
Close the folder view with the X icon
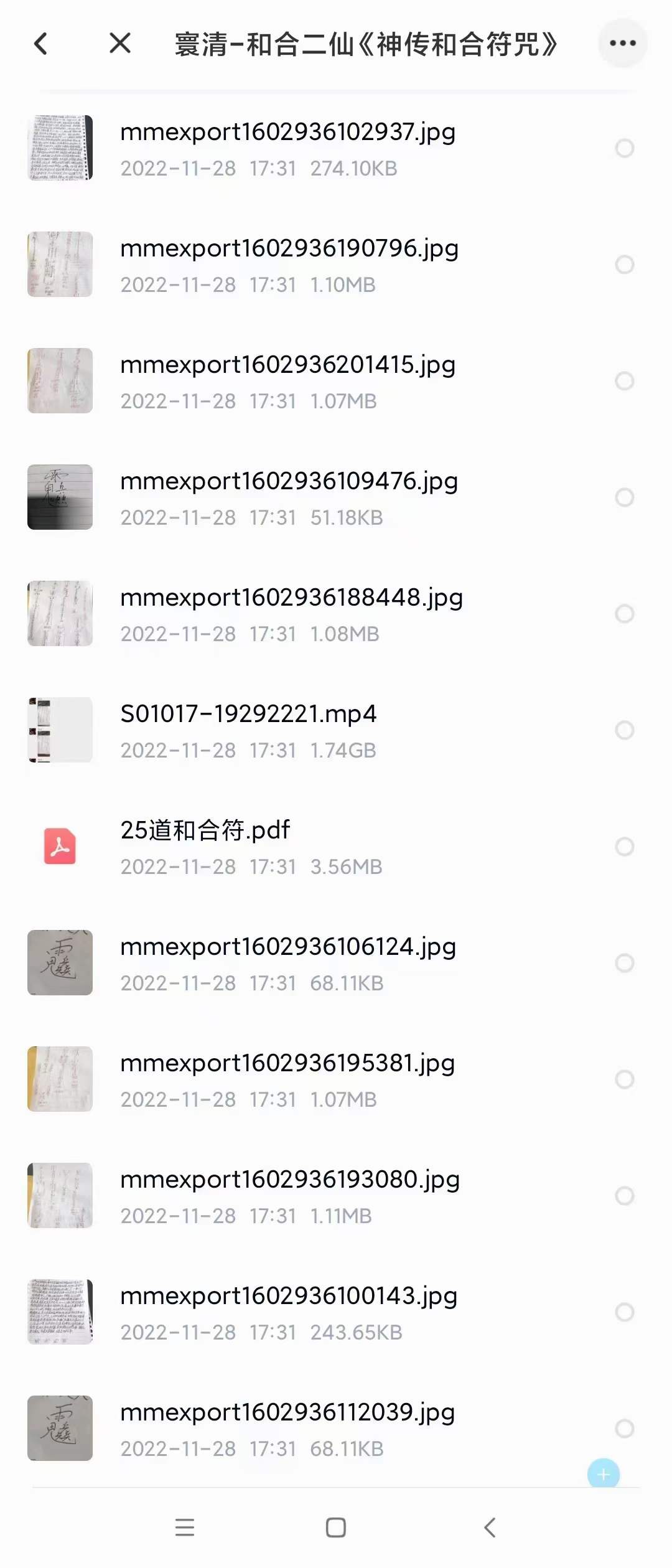pyautogui.click(x=118, y=44)
